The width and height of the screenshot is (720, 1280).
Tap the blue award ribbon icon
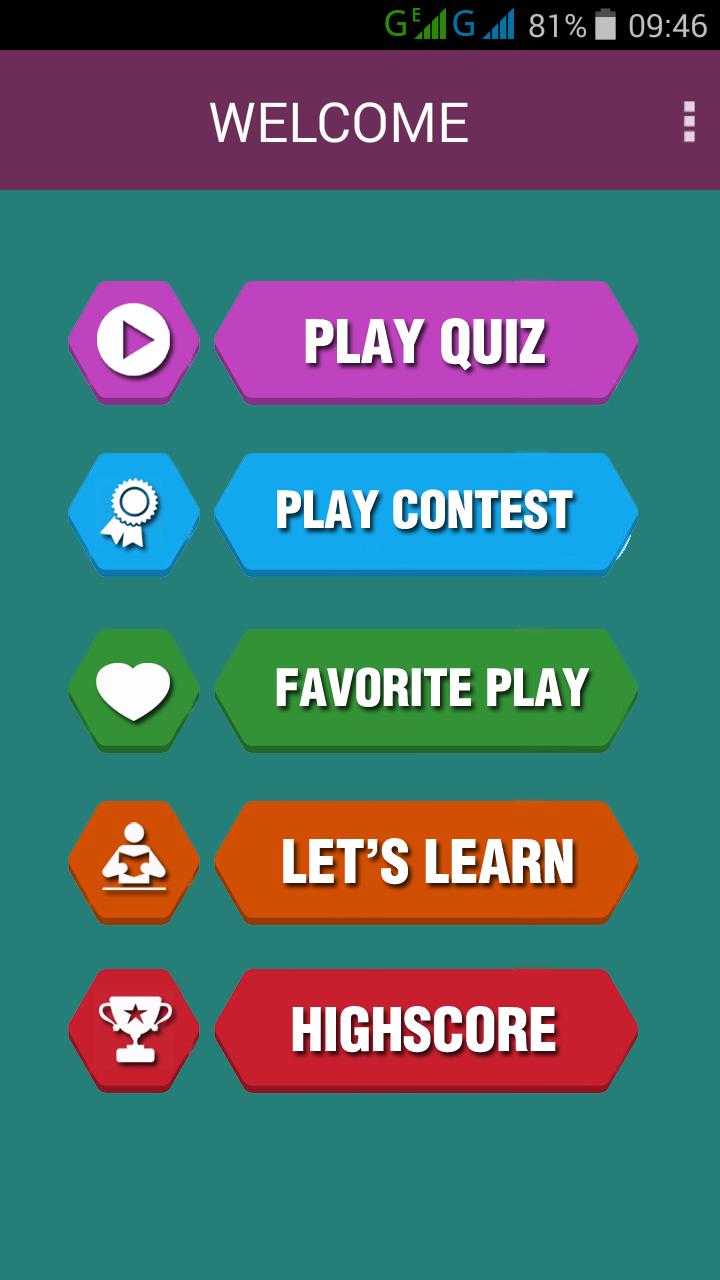click(x=134, y=513)
